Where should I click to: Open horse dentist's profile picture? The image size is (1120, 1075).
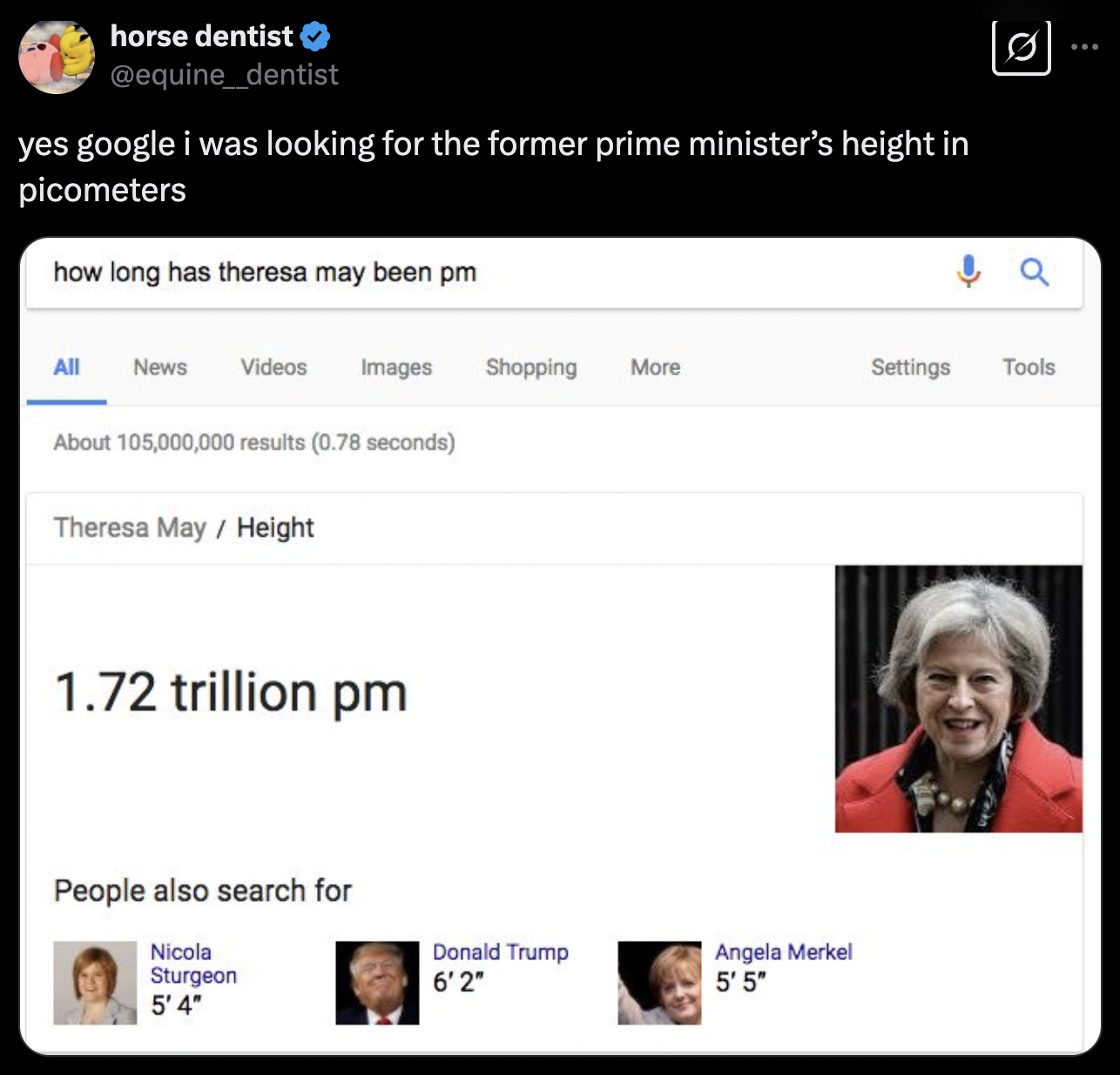(57, 57)
